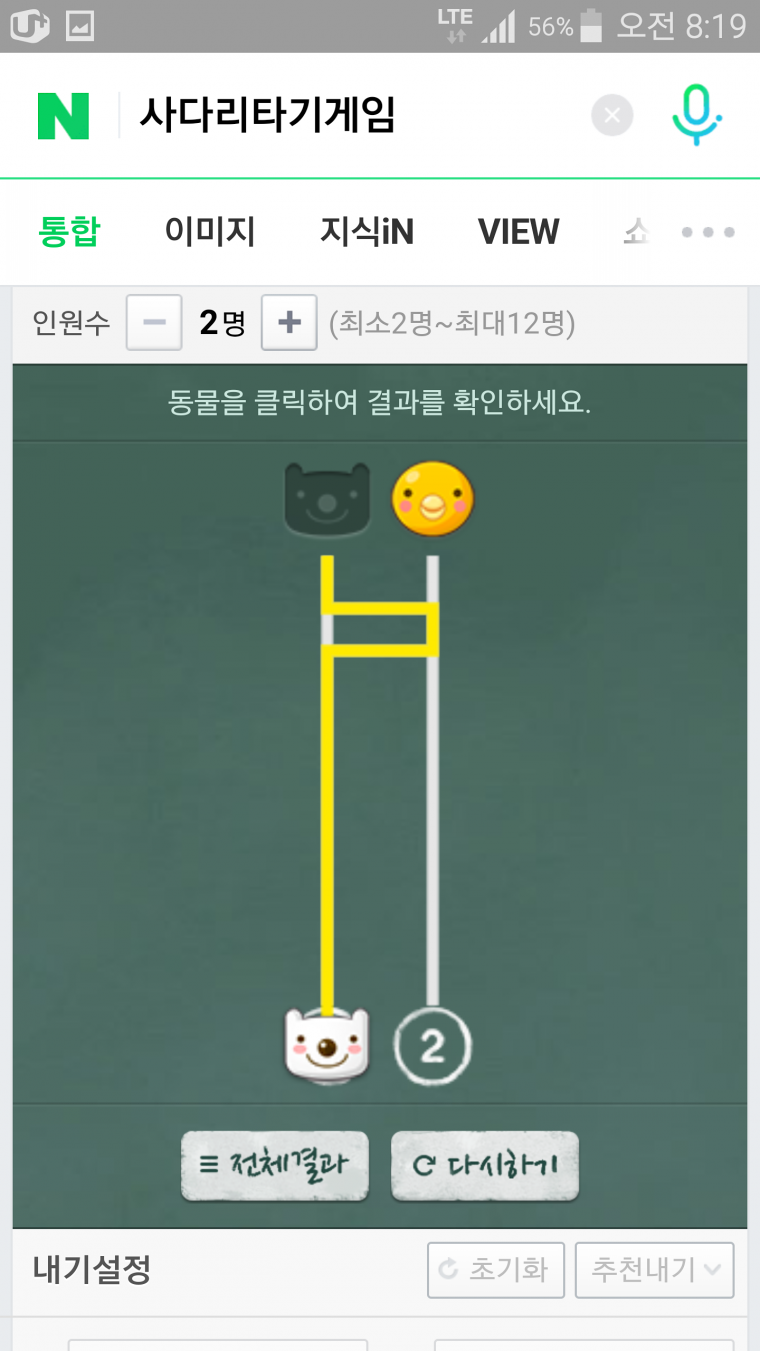The height and width of the screenshot is (1351, 760).
Task: Tap the yellow chick animal
Action: point(432,499)
